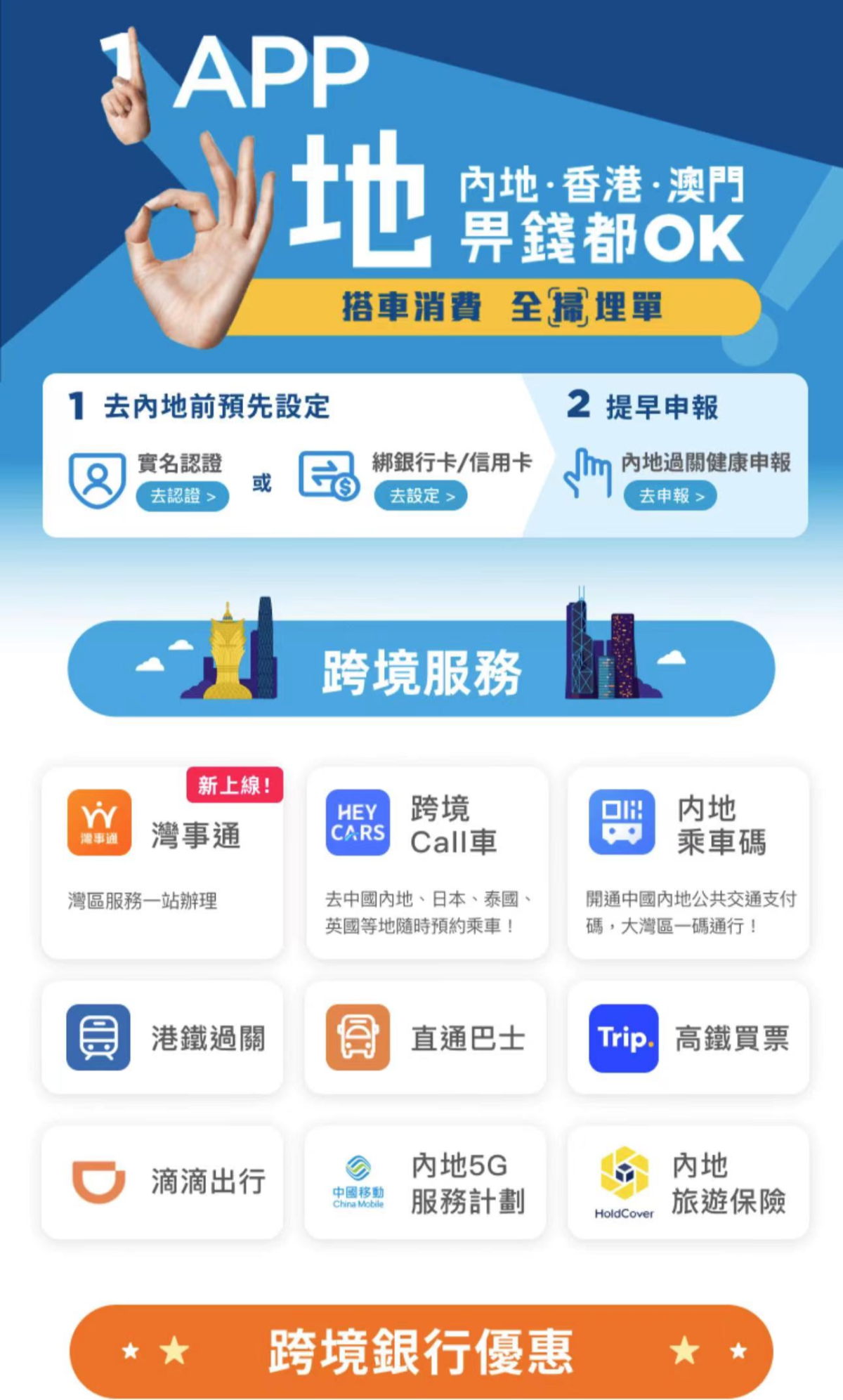Tap 去申報 for the health declaration
This screenshot has width=843, height=1400.
pyautogui.click(x=670, y=496)
